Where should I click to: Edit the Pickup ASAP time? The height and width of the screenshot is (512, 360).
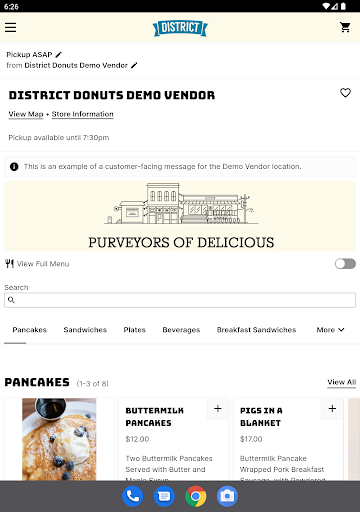[59, 54]
